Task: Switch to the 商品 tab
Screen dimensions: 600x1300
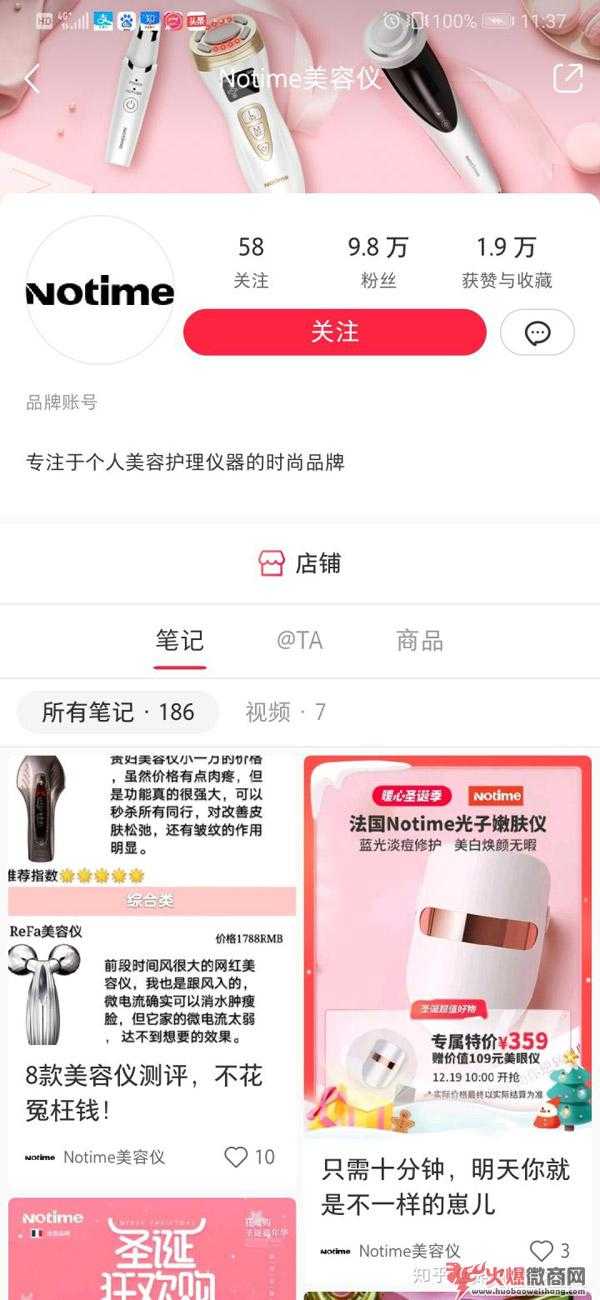Action: point(419,640)
